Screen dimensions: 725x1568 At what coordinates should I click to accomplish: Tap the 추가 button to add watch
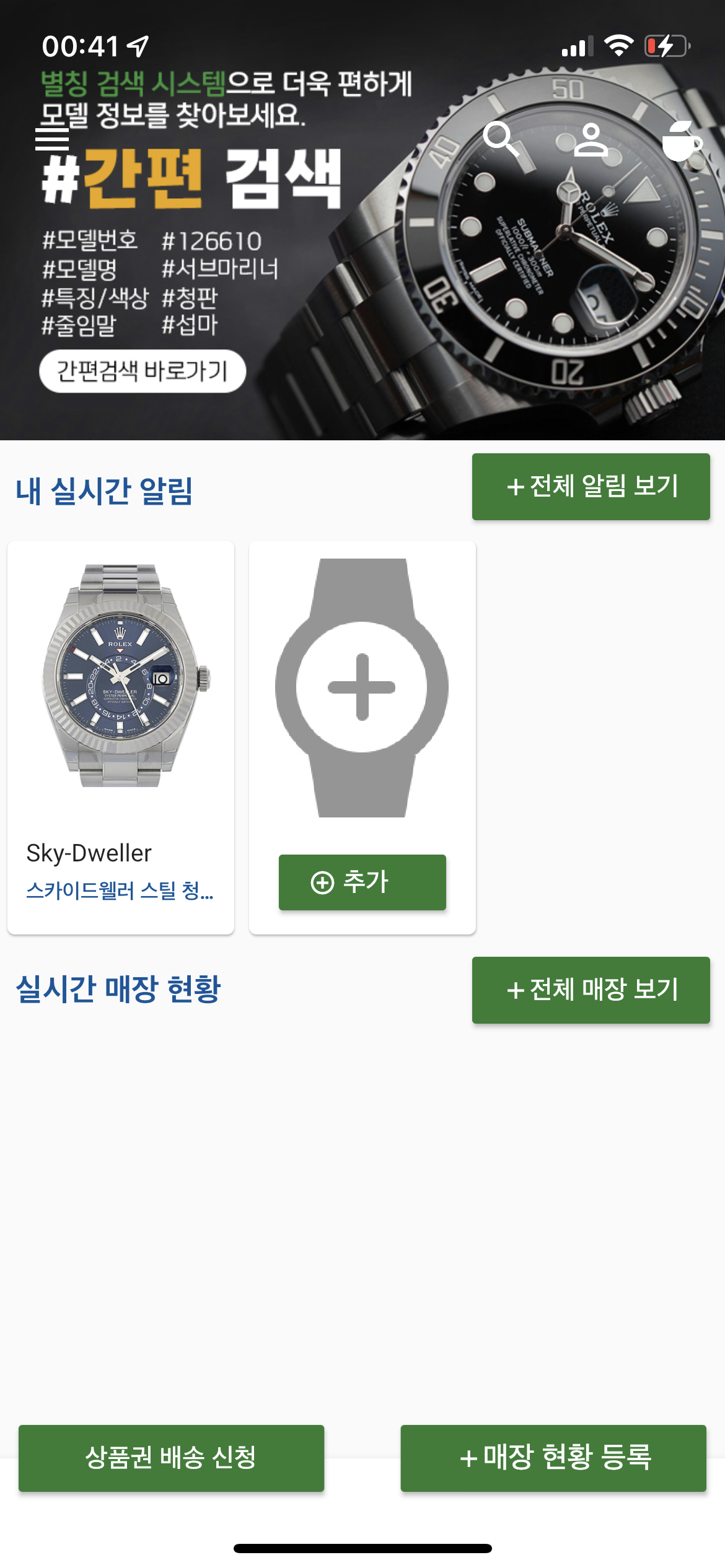(362, 882)
